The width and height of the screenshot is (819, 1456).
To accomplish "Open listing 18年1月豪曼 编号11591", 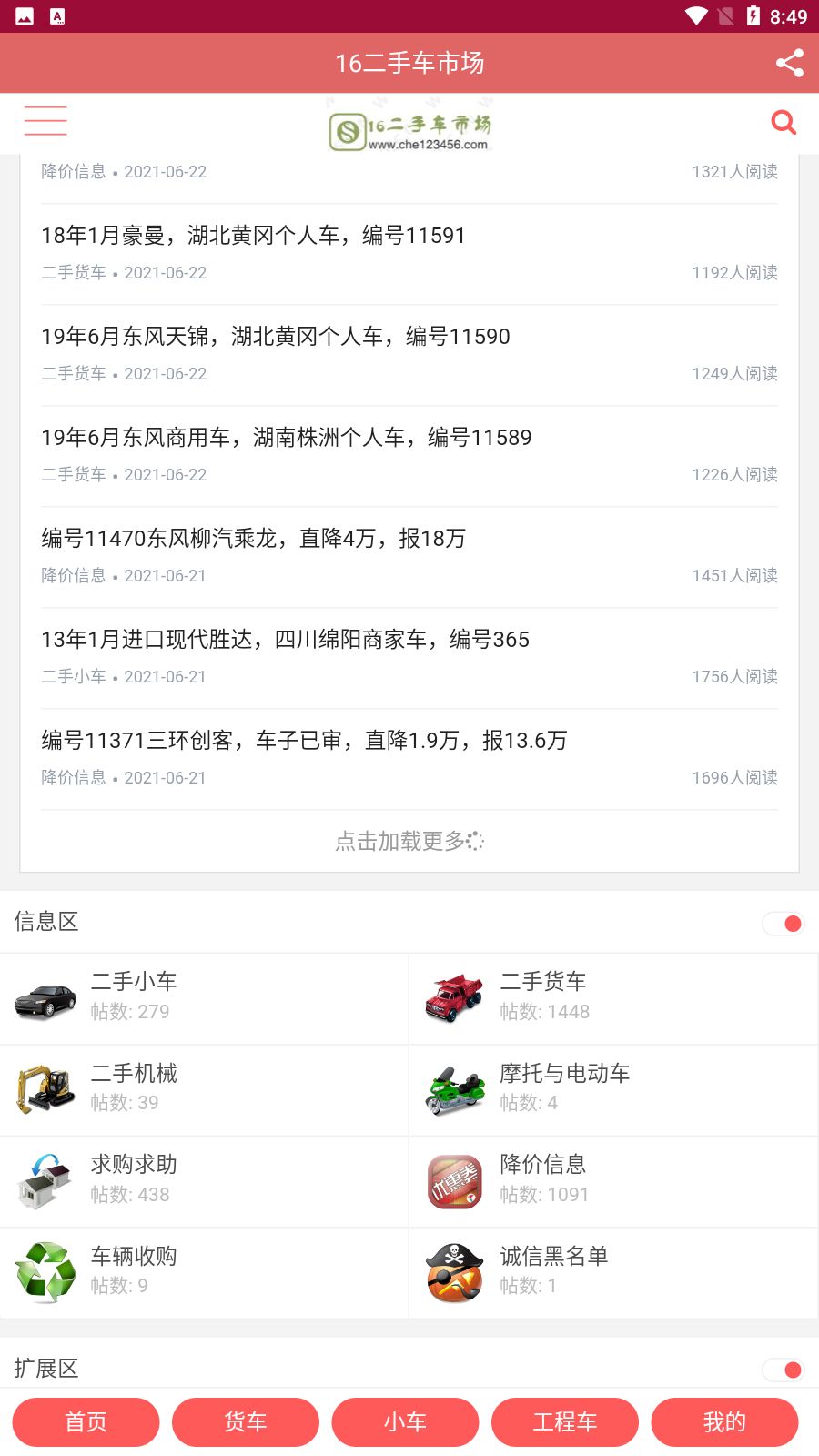I will click(x=253, y=236).
